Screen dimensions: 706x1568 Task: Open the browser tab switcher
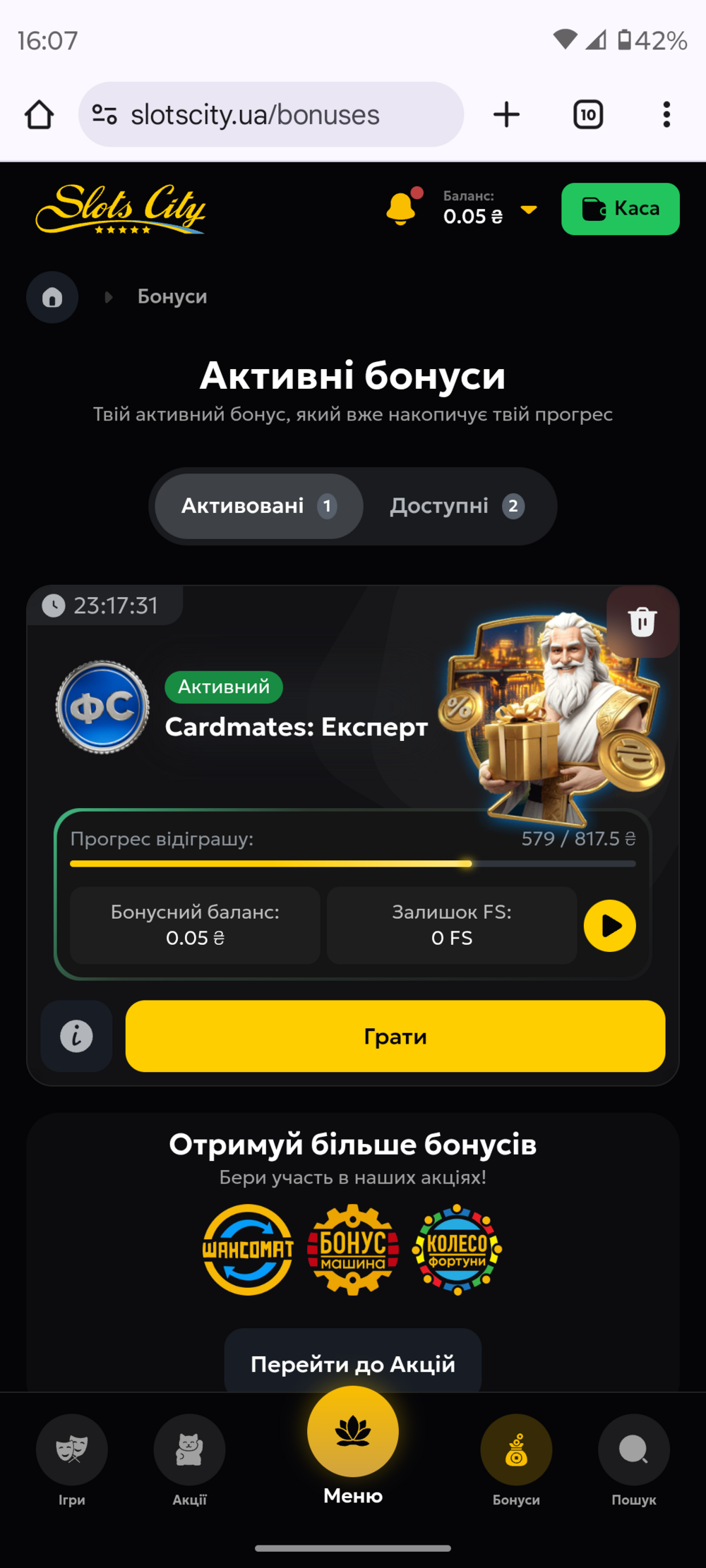[x=588, y=114]
